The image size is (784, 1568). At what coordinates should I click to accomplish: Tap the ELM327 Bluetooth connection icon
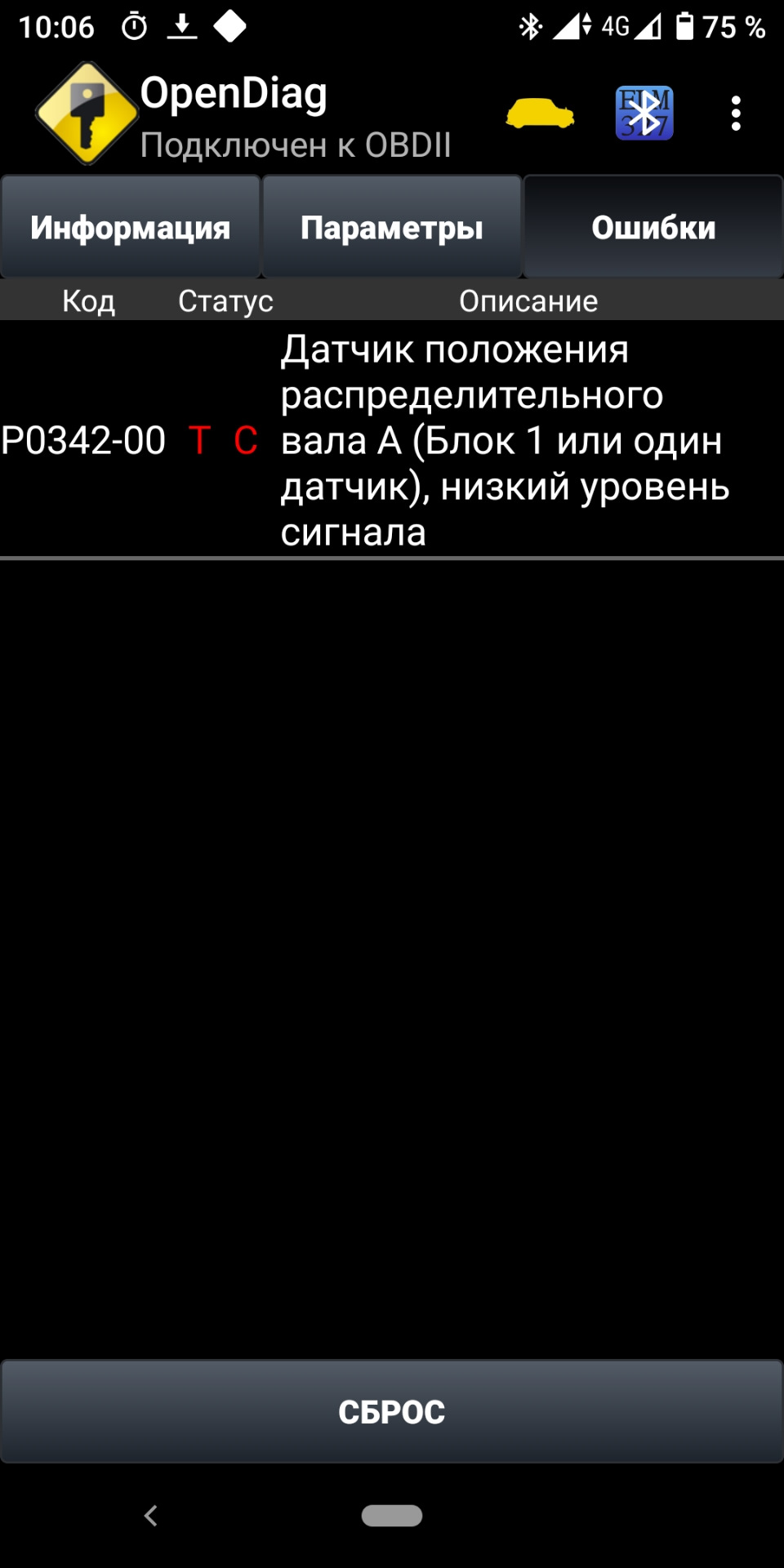click(644, 114)
